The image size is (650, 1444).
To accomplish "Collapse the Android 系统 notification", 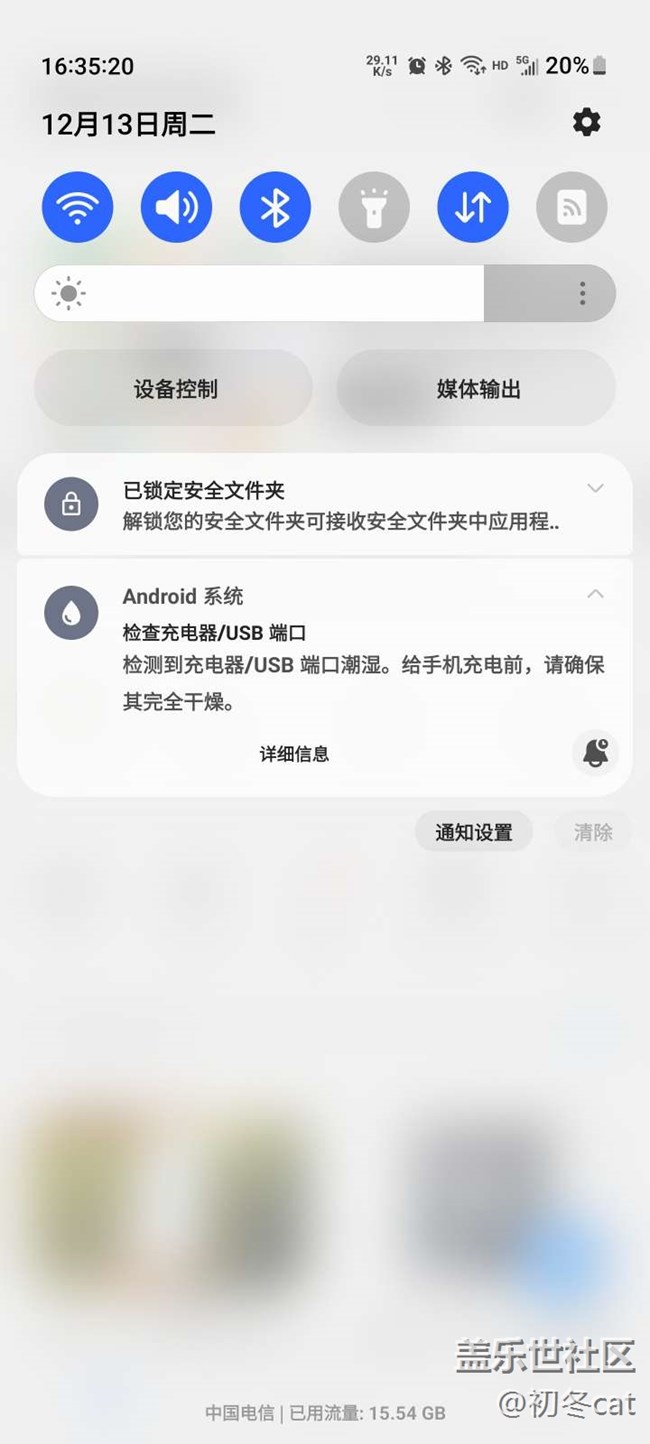I will (595, 594).
